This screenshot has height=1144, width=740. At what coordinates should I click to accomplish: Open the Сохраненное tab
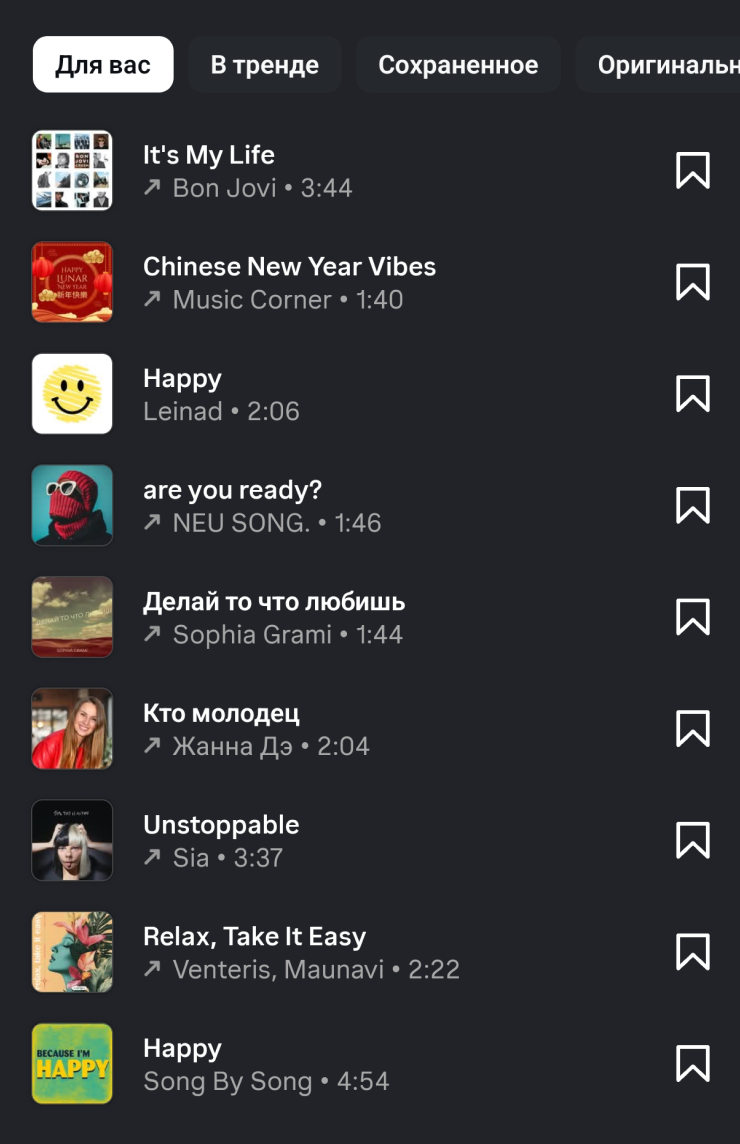click(458, 65)
